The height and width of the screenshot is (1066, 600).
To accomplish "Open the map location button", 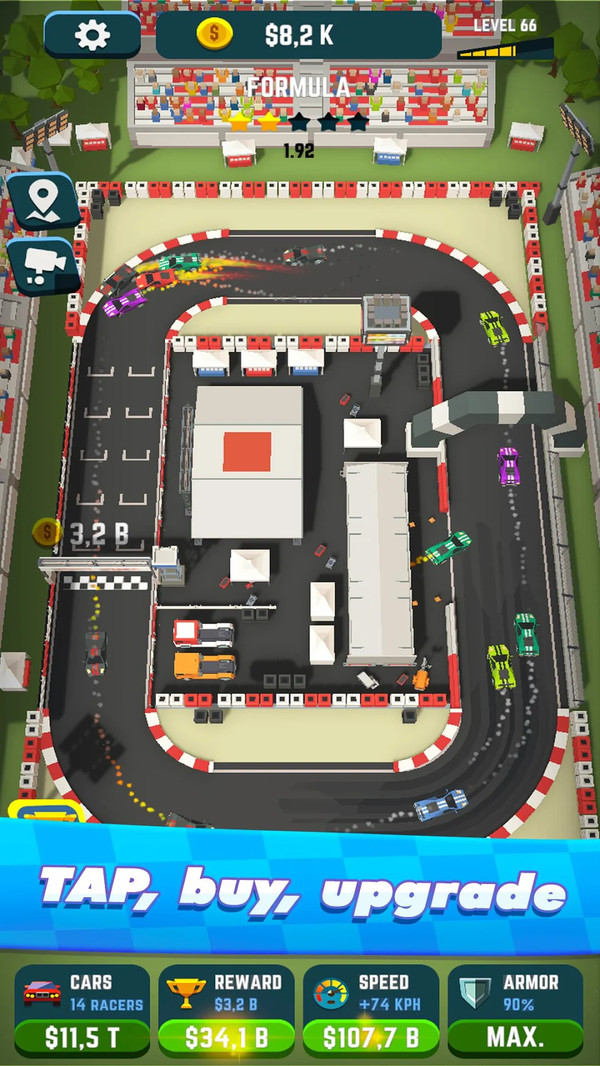I will (x=41, y=200).
